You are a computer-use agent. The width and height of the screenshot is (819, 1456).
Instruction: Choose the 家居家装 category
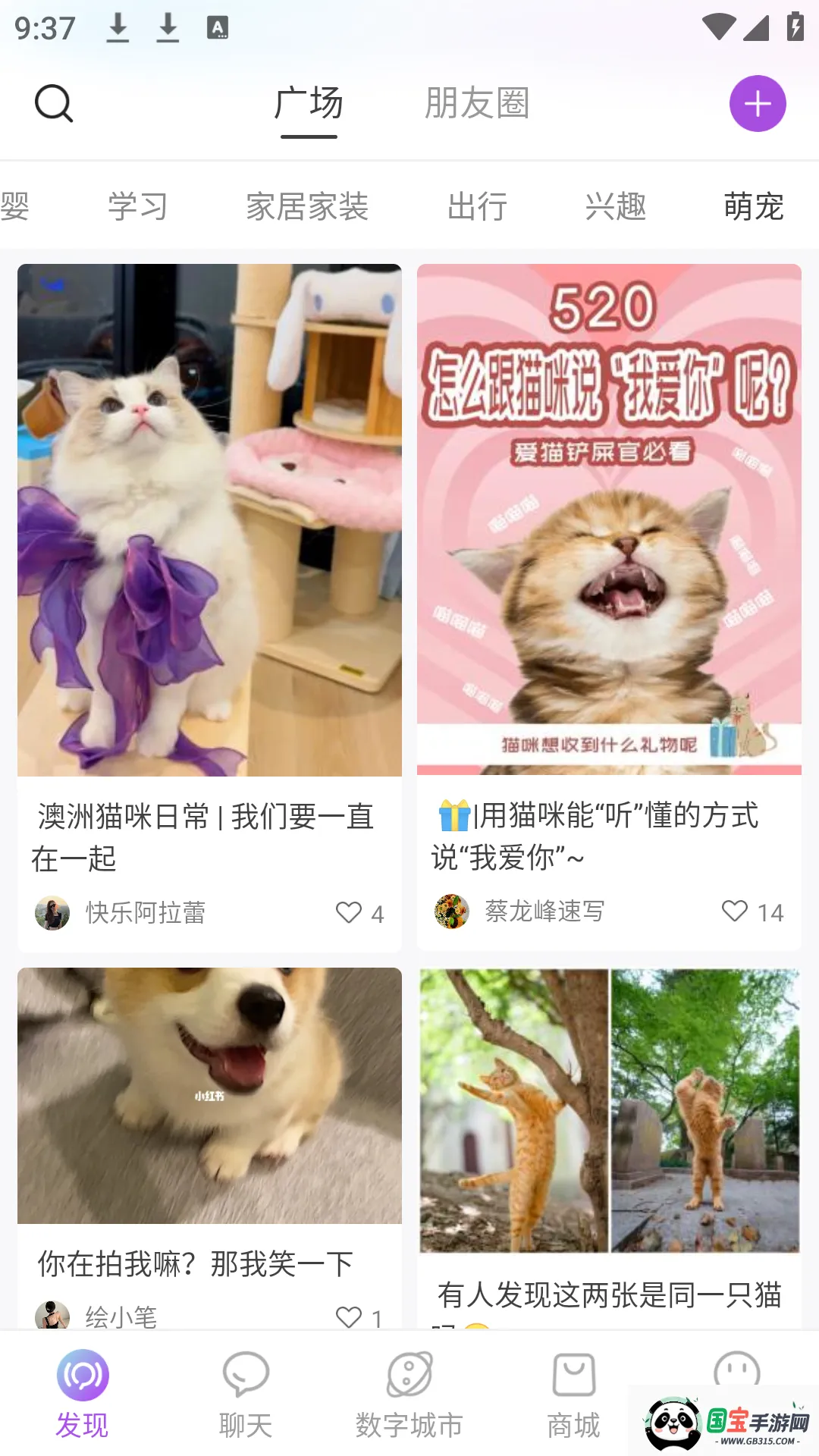click(x=307, y=206)
